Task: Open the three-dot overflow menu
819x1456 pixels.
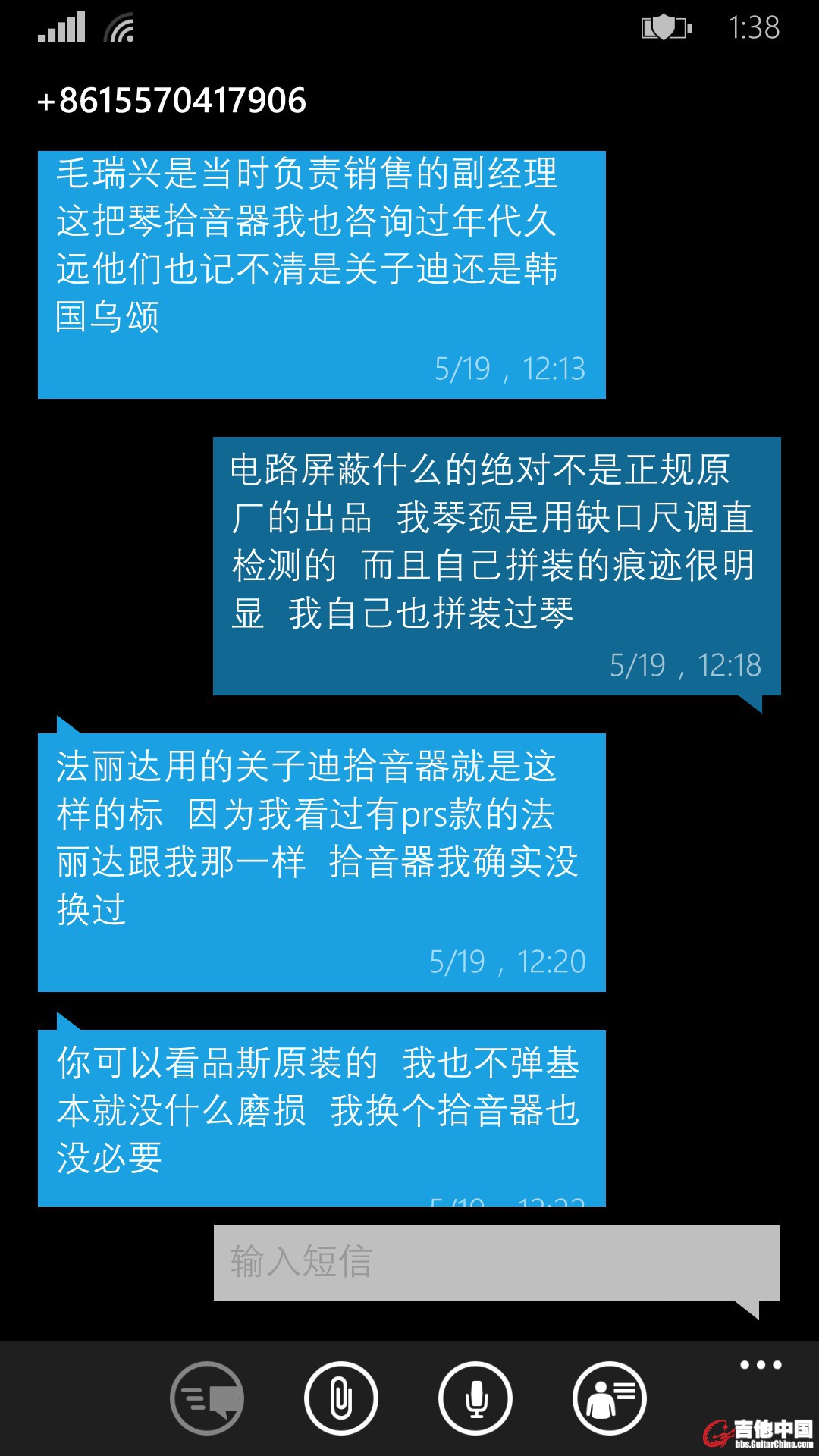Action: coord(760,1365)
